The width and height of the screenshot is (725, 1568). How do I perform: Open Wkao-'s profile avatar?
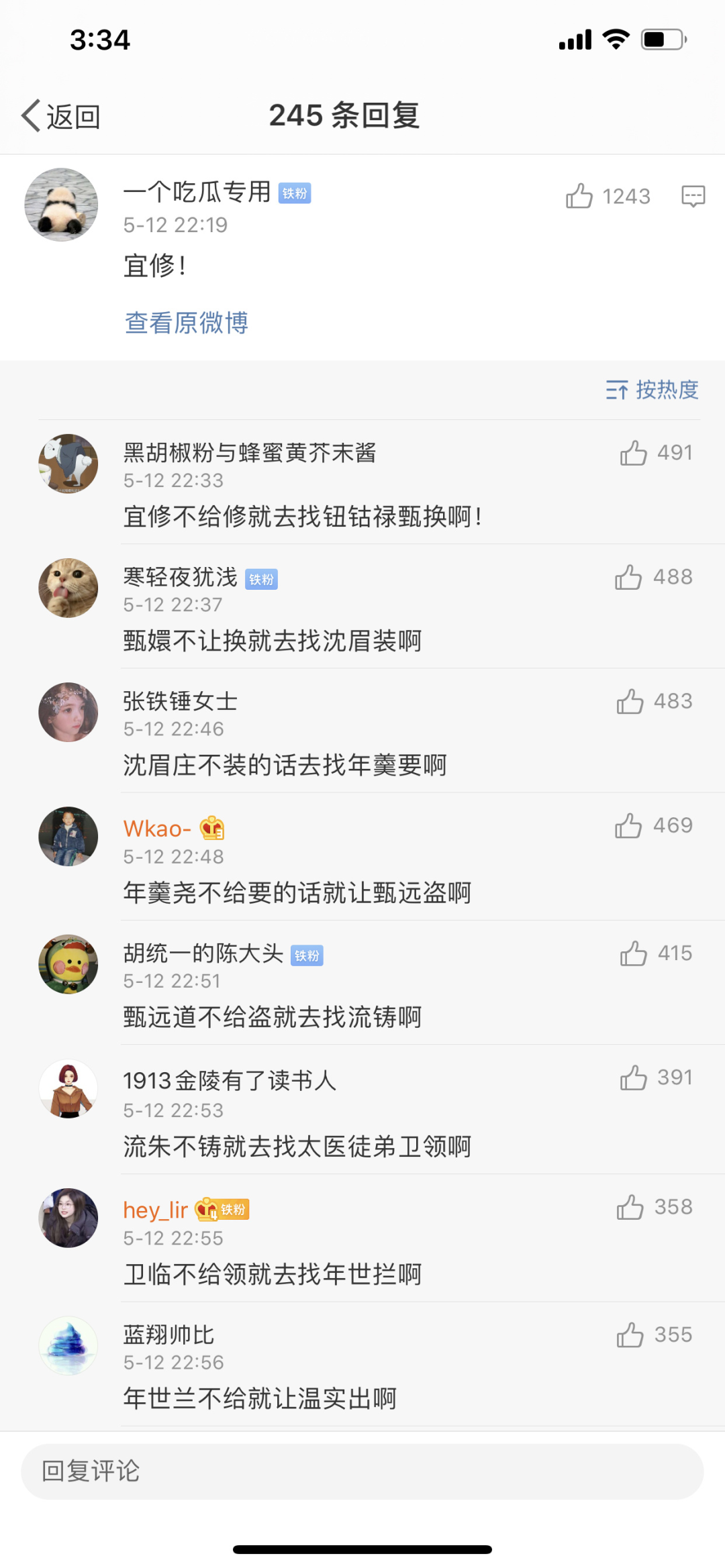pyautogui.click(x=68, y=836)
